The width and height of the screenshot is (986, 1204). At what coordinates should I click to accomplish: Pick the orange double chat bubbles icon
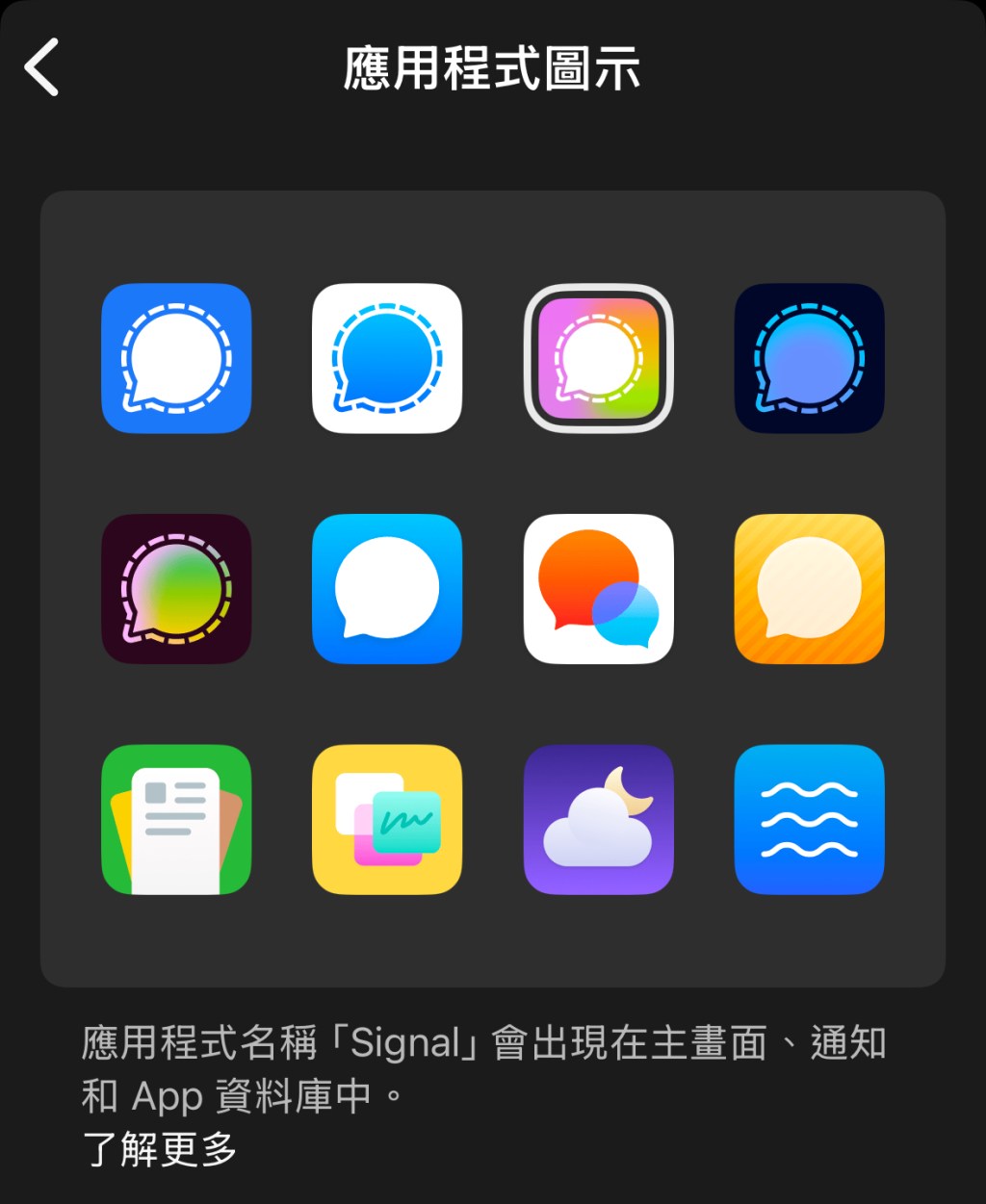click(599, 589)
